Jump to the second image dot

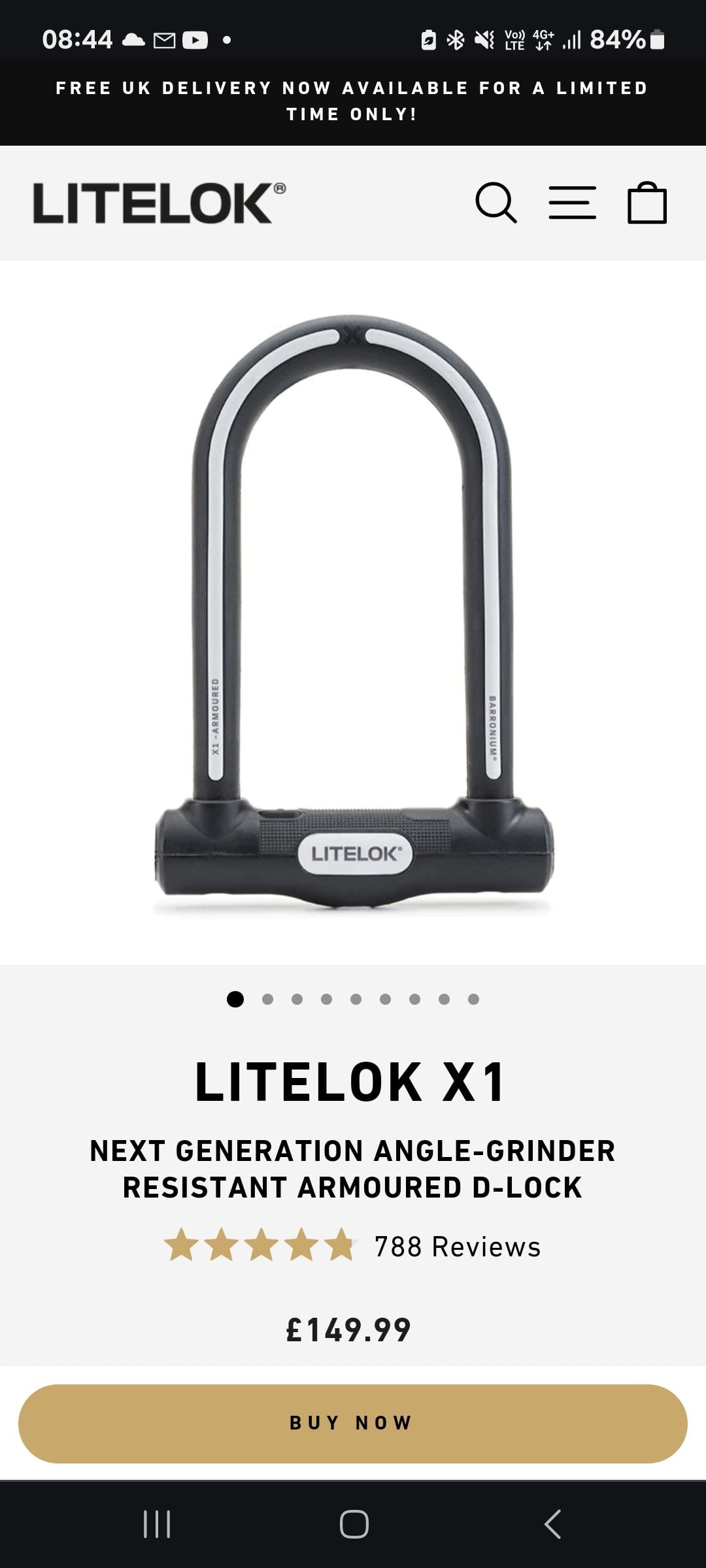[x=267, y=999]
